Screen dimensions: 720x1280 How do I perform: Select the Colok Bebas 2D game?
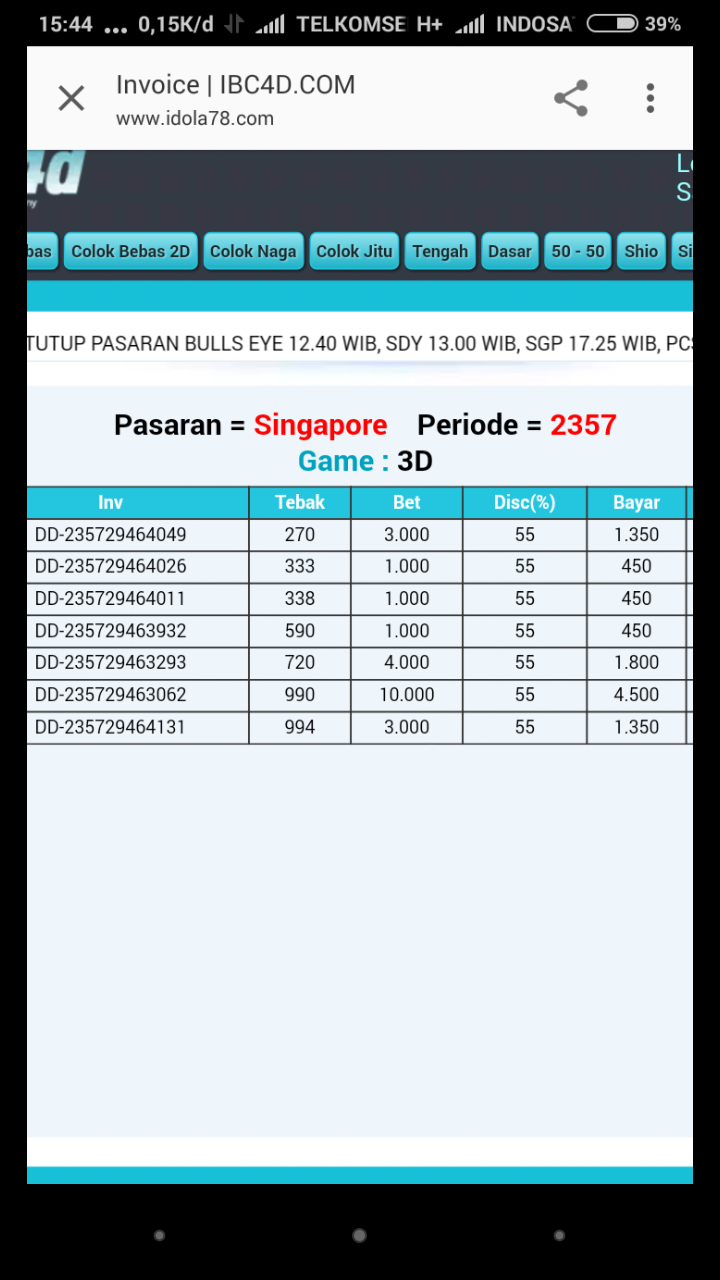pyautogui.click(x=131, y=251)
